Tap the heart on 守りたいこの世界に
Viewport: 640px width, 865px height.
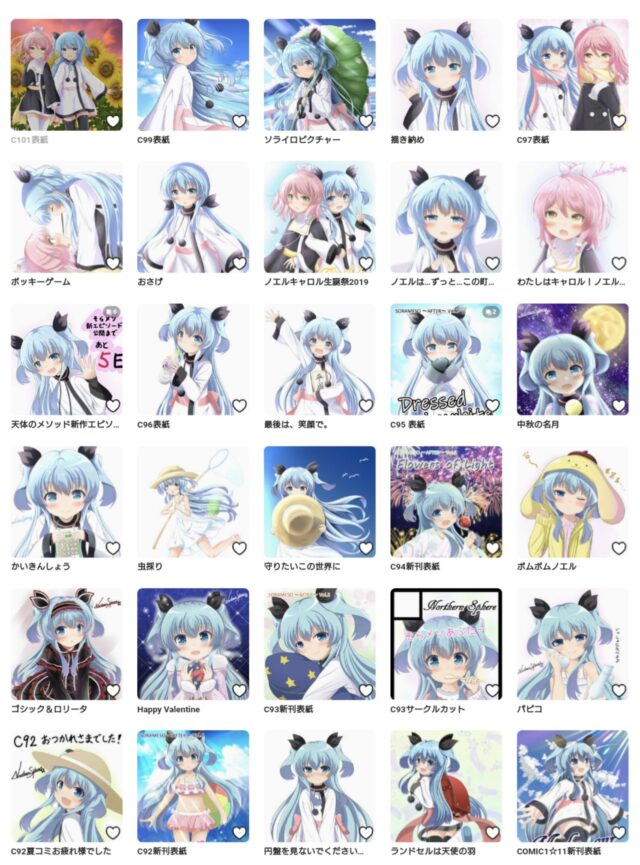pos(366,548)
